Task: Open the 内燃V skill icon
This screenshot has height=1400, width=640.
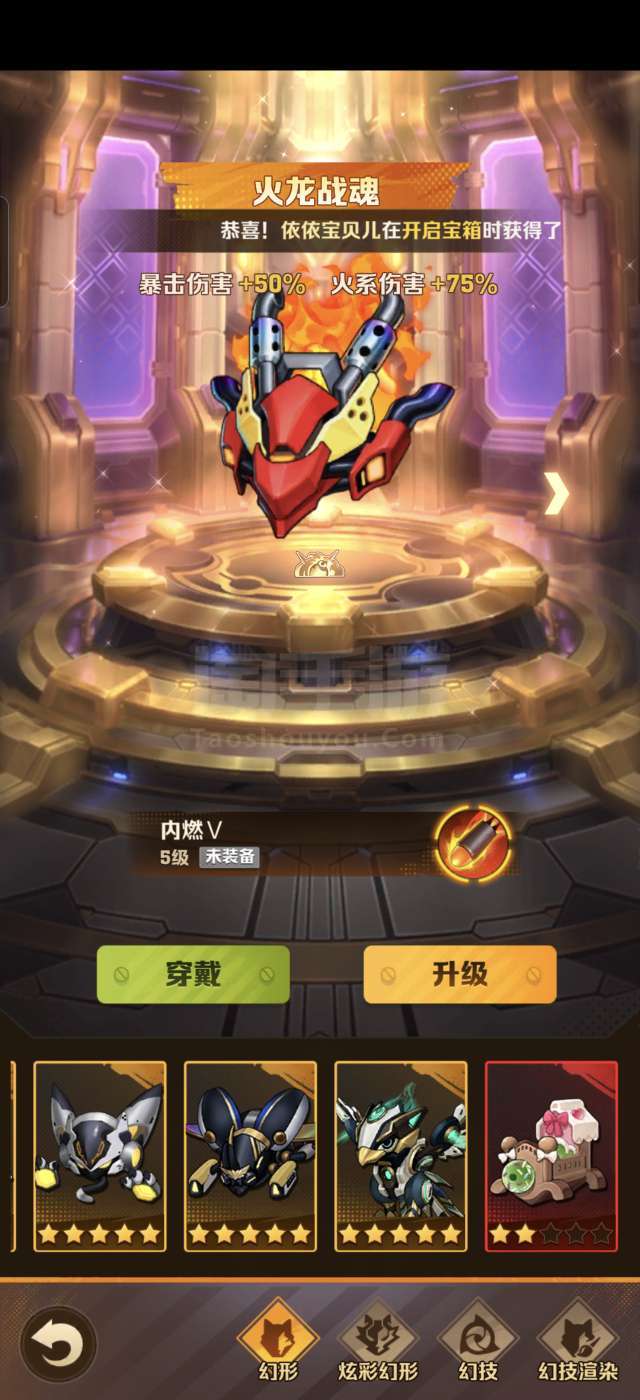Action: point(472,840)
